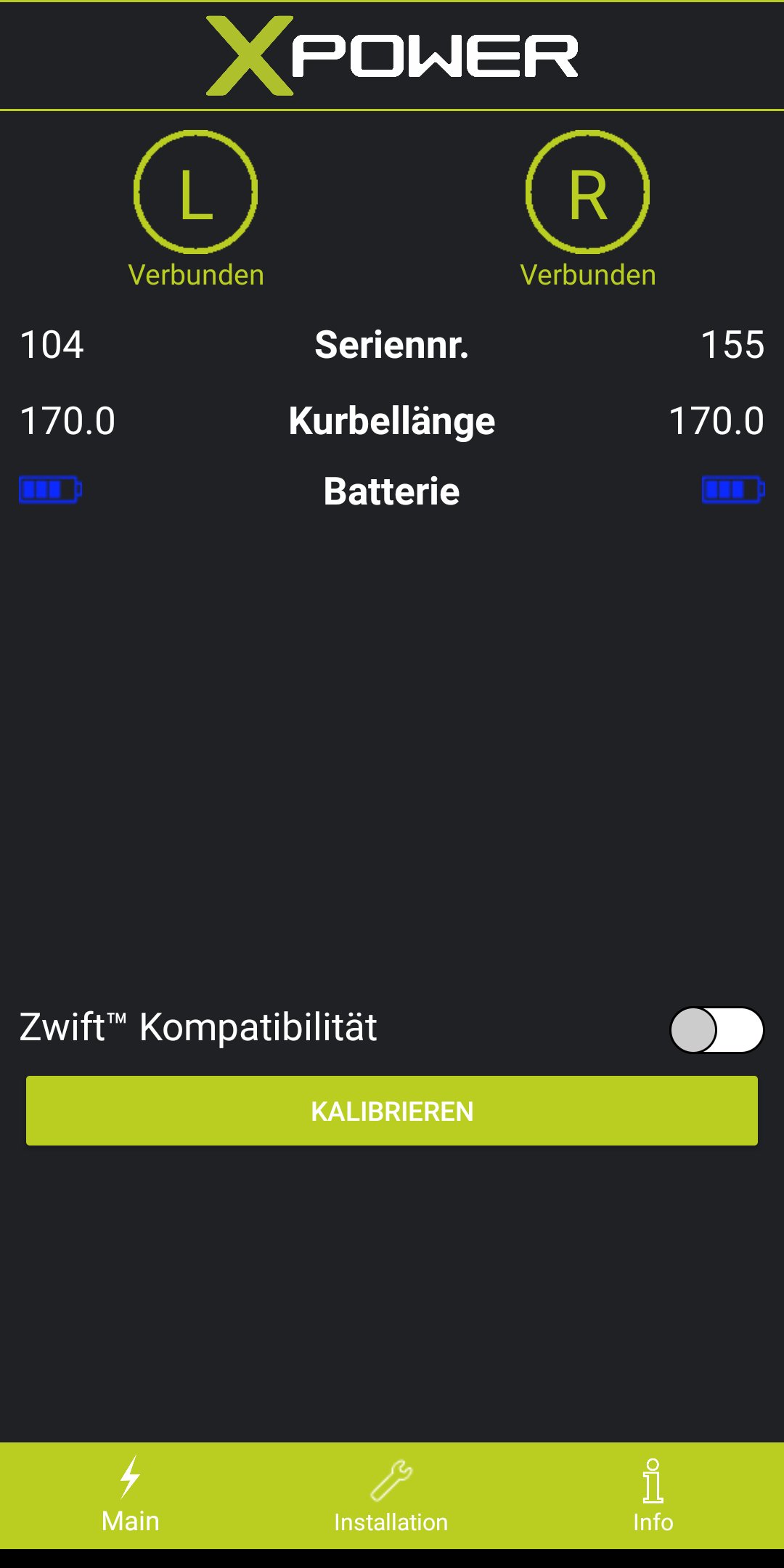Go to the Info tab
Viewport: 784px width, 1568px height.
pos(653,1497)
